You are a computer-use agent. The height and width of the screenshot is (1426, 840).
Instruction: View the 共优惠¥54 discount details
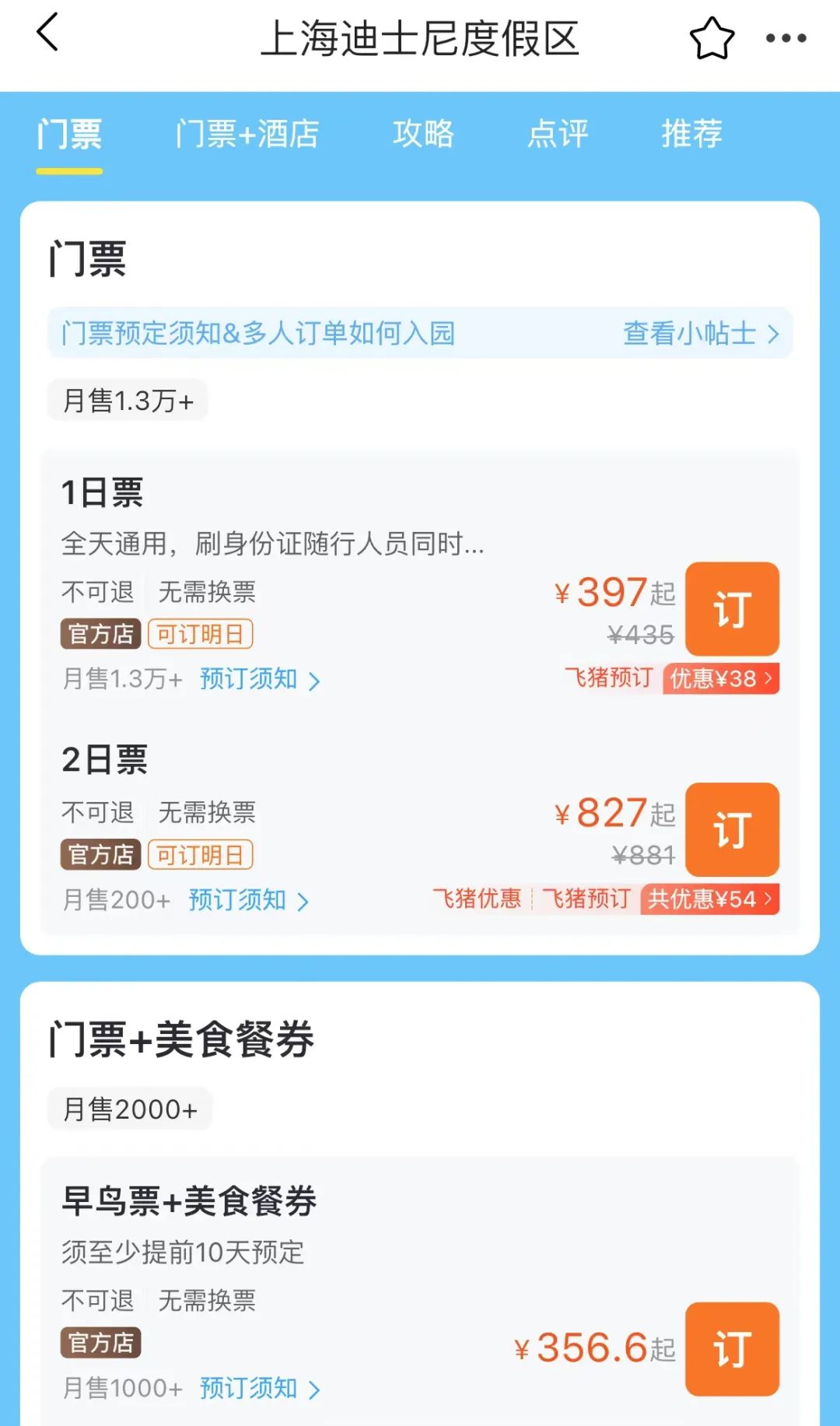pos(710,899)
